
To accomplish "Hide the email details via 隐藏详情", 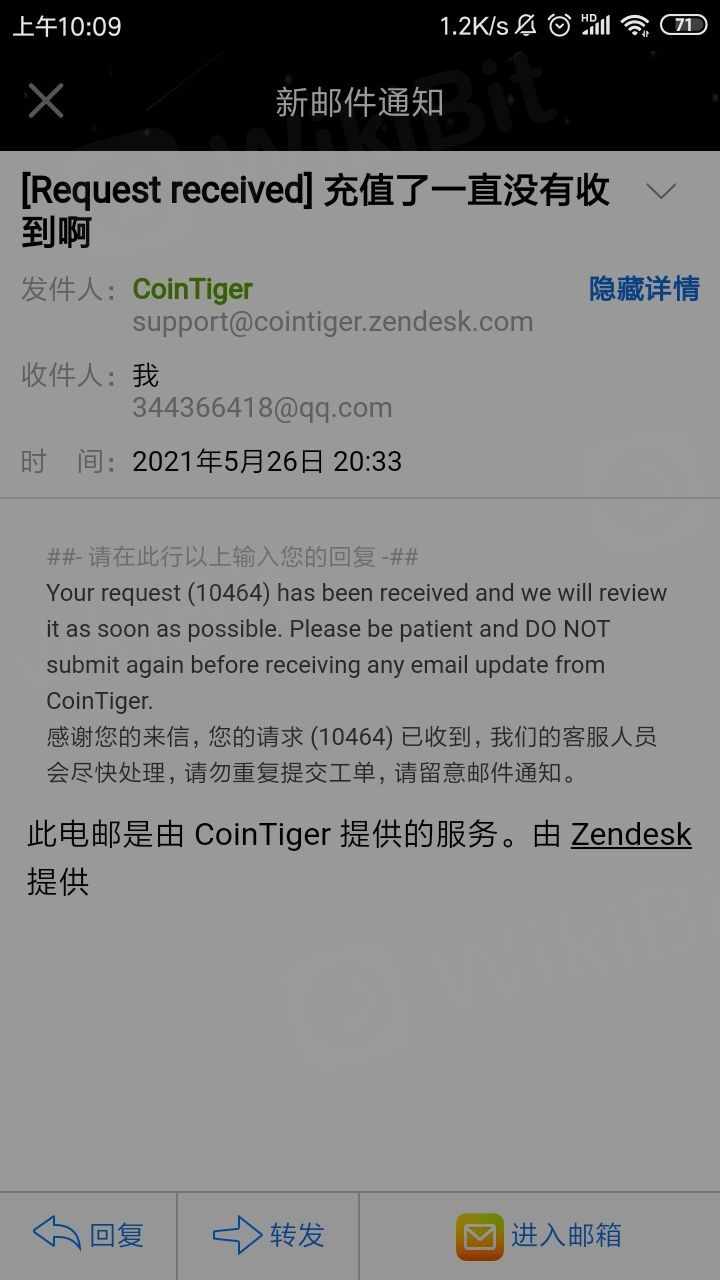I will click(x=644, y=289).
